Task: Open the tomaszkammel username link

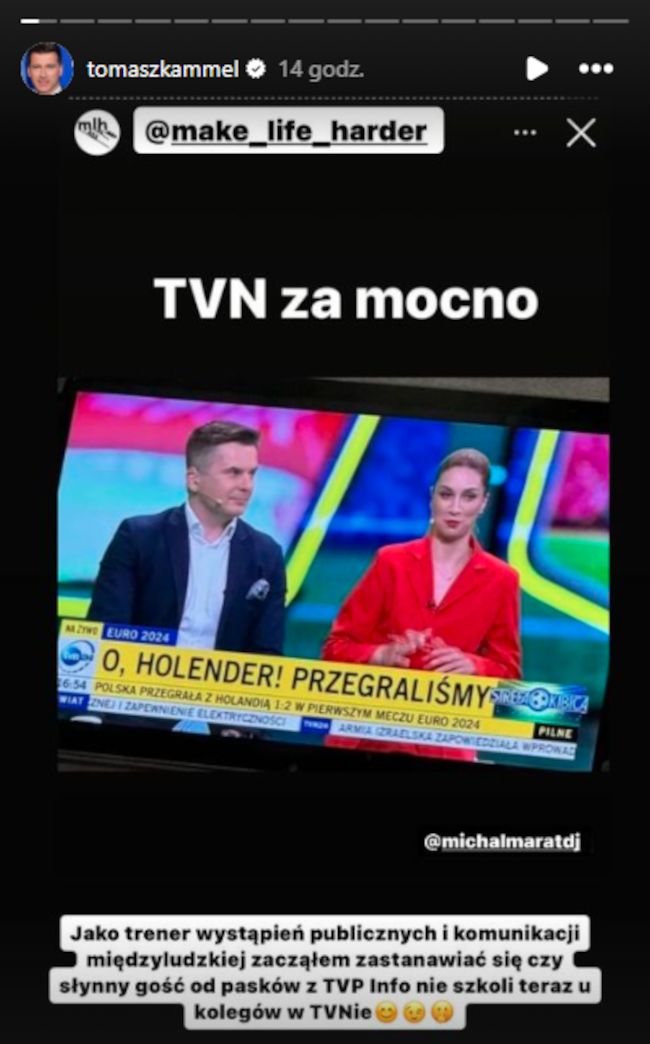Action: (x=162, y=69)
